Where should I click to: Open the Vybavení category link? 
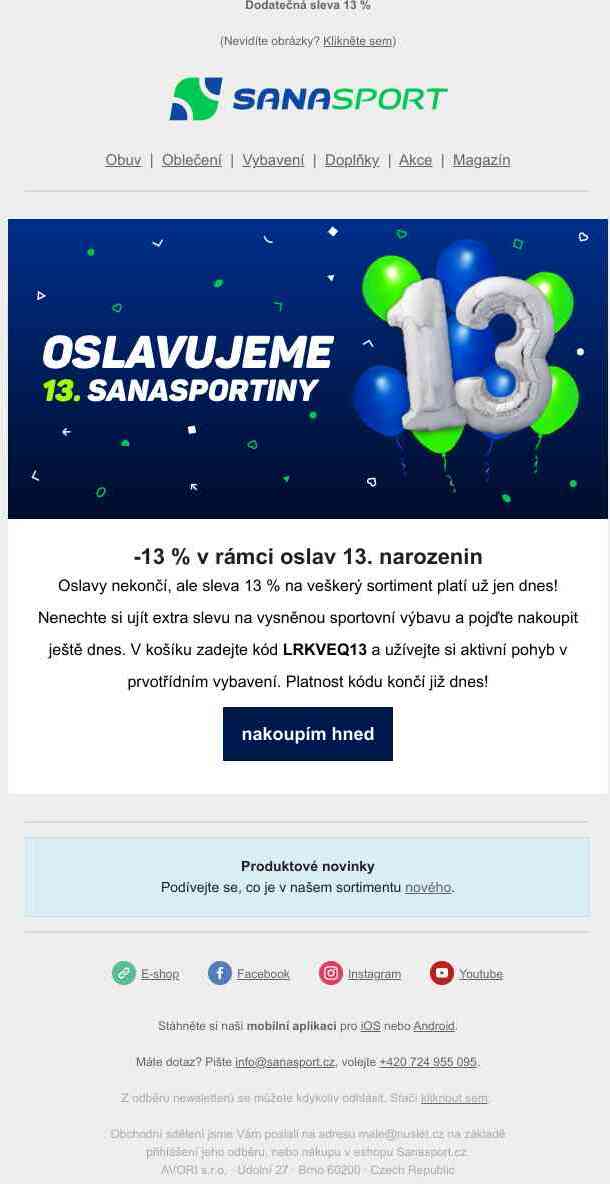[x=273, y=160]
